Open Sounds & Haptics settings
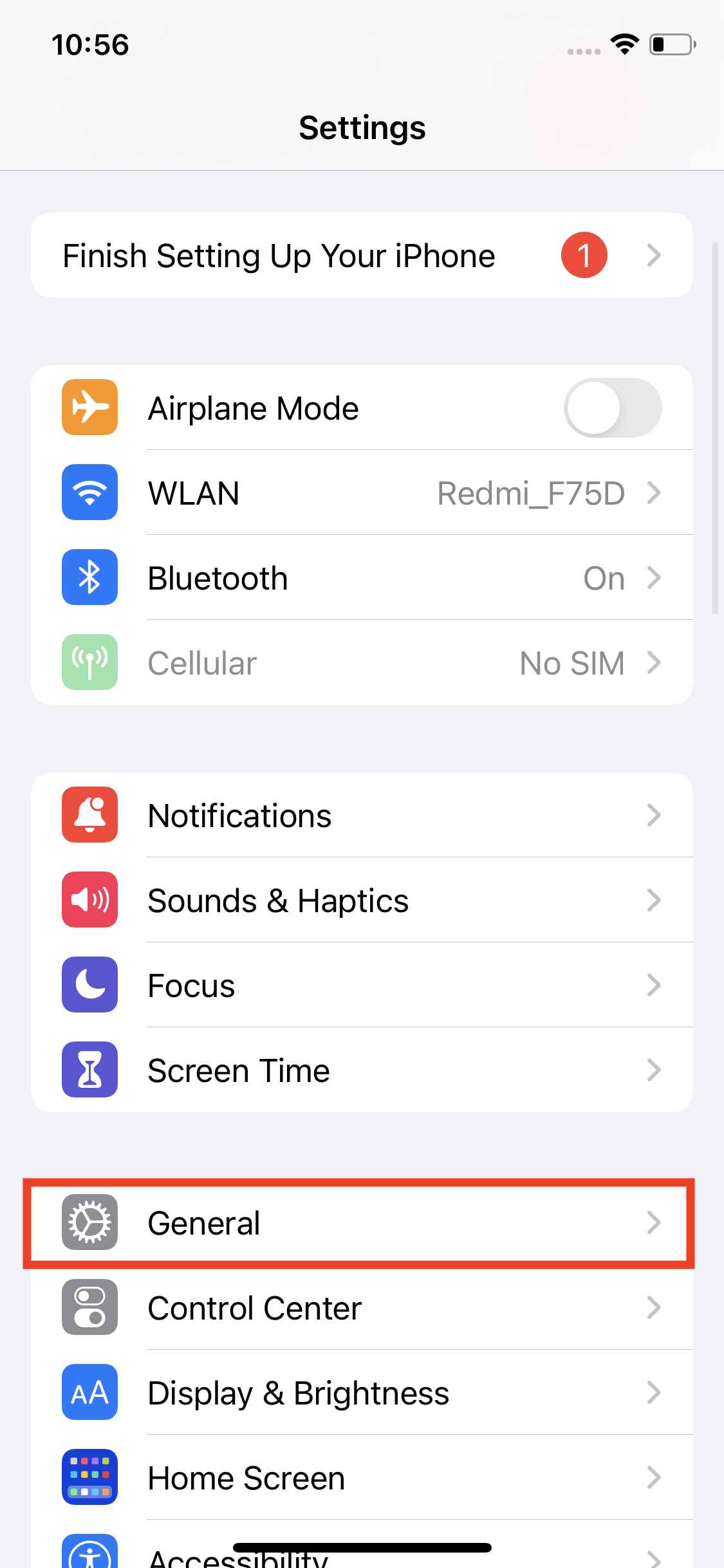 (360, 901)
